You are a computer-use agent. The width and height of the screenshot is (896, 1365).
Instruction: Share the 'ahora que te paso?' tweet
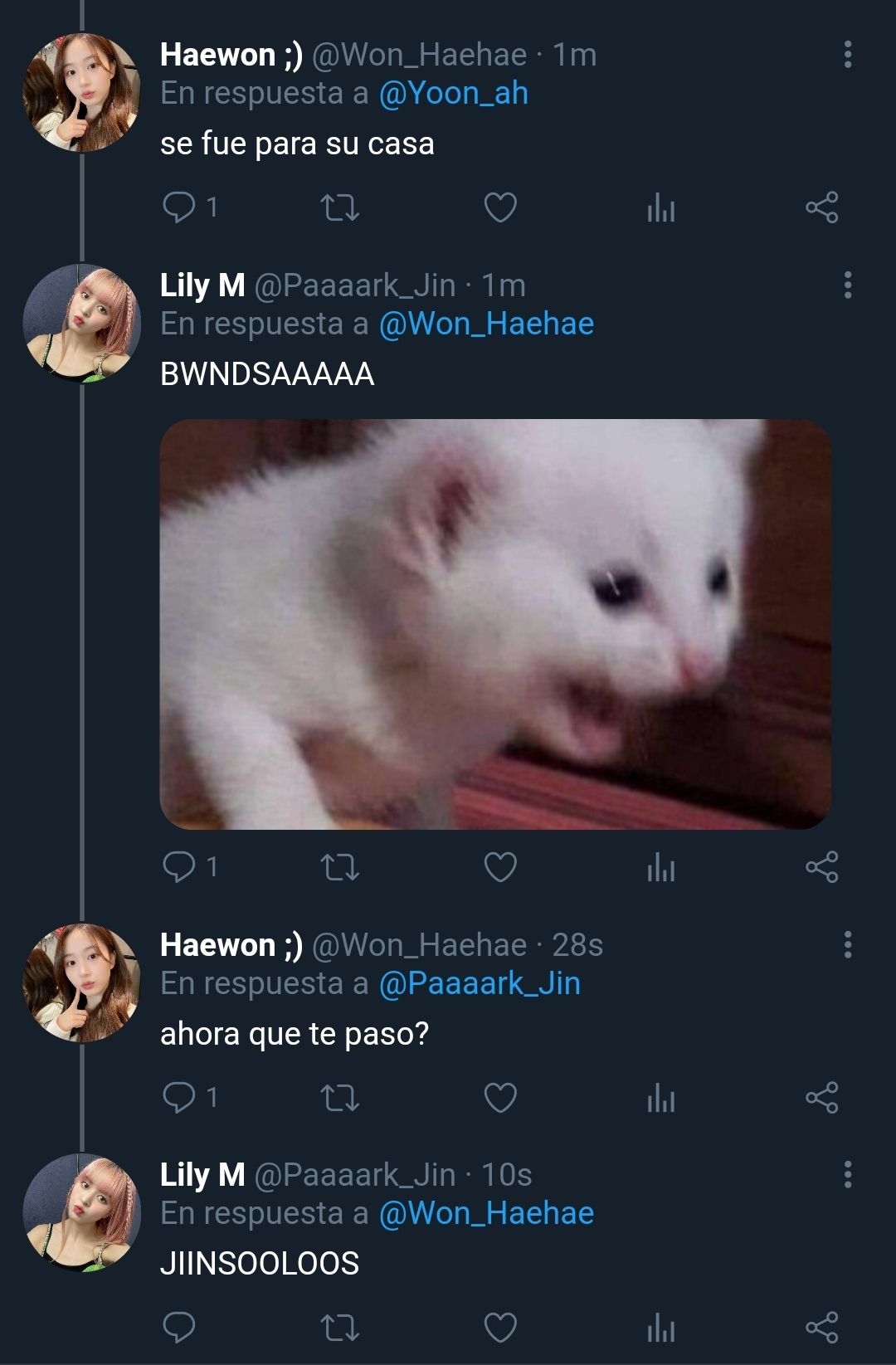point(821,1098)
